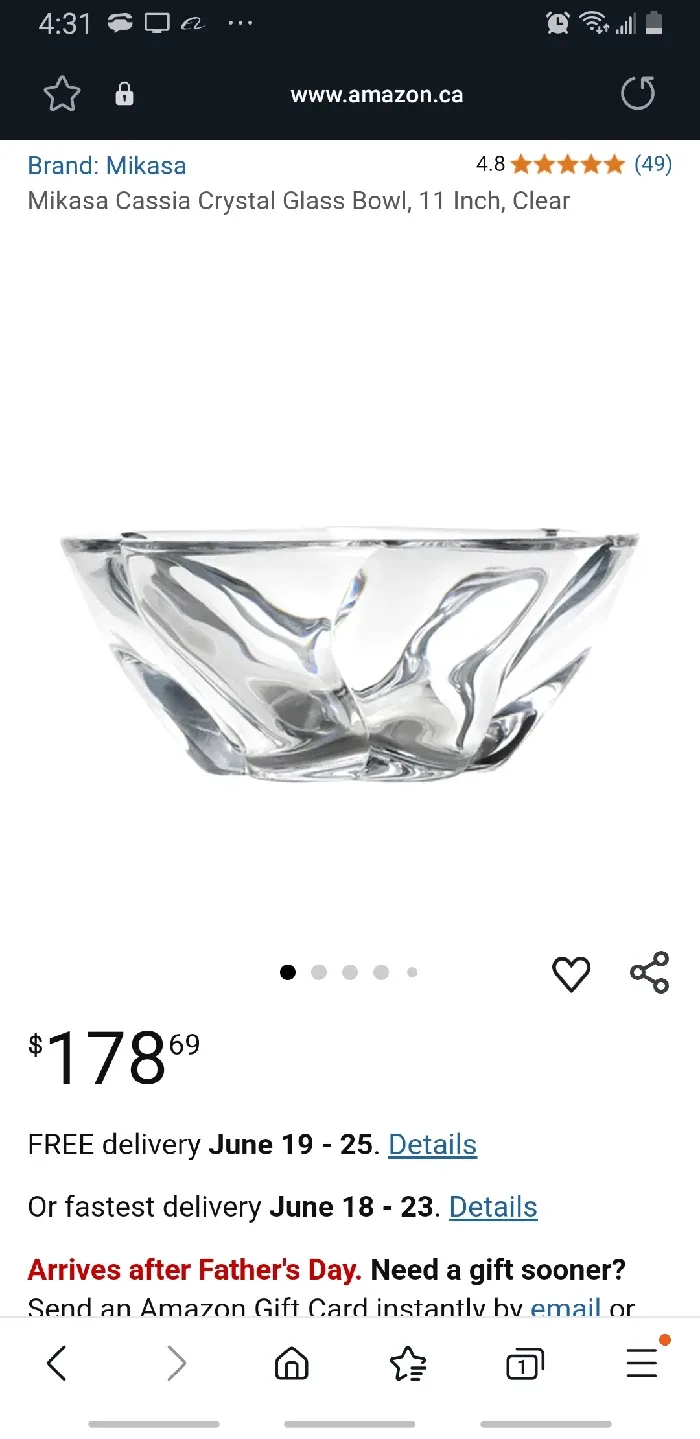Go to browser home page
Viewport: 700px width, 1439px height.
[x=291, y=1363]
